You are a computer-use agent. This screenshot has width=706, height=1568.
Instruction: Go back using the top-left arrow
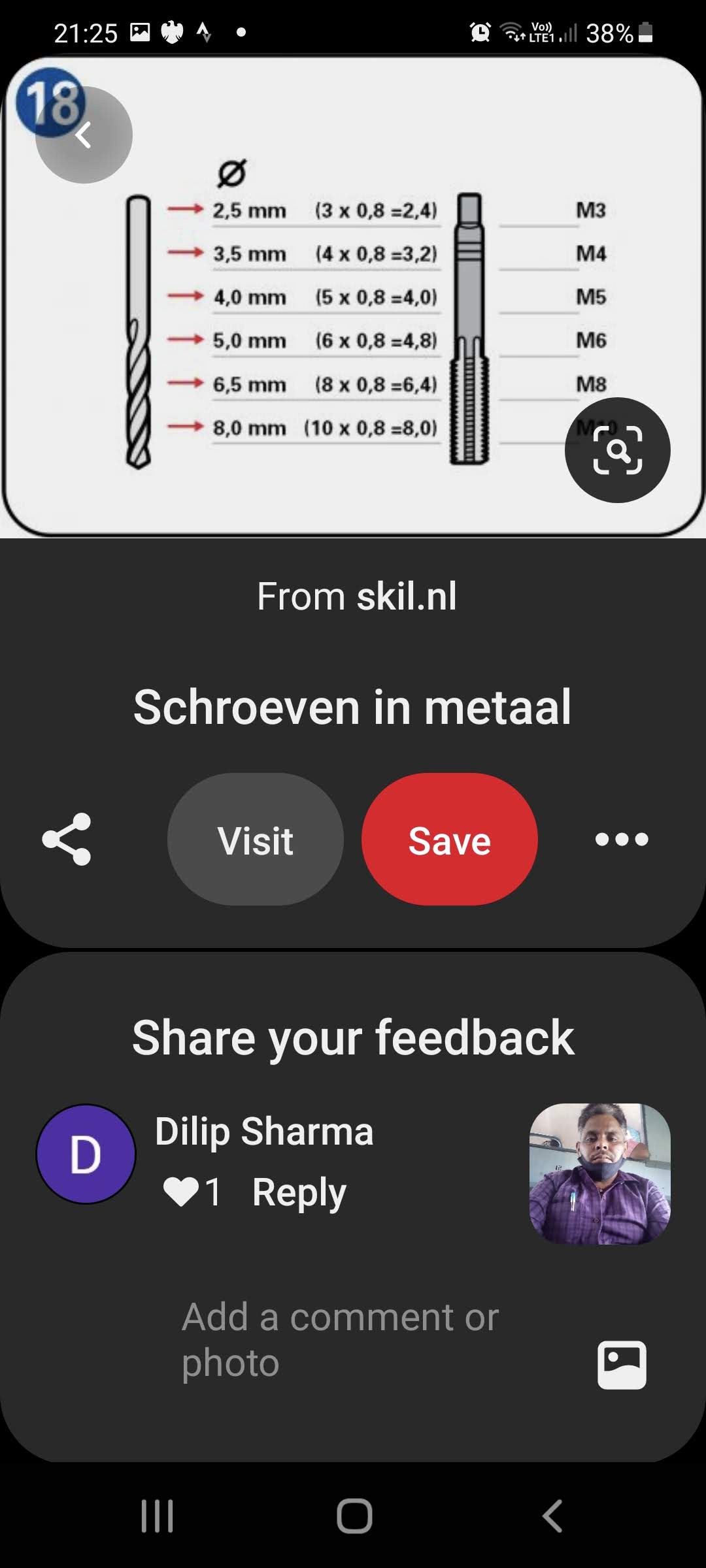[84, 135]
